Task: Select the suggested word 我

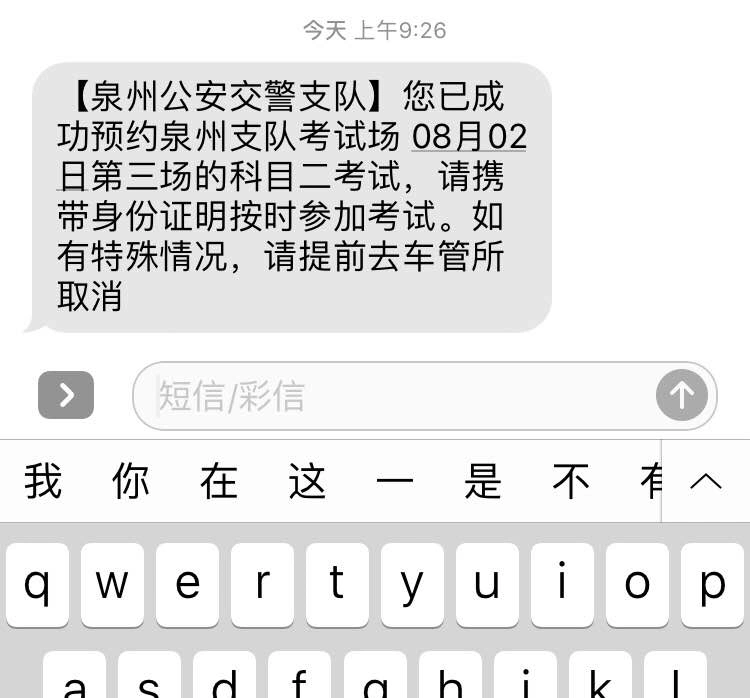Action: (x=44, y=481)
